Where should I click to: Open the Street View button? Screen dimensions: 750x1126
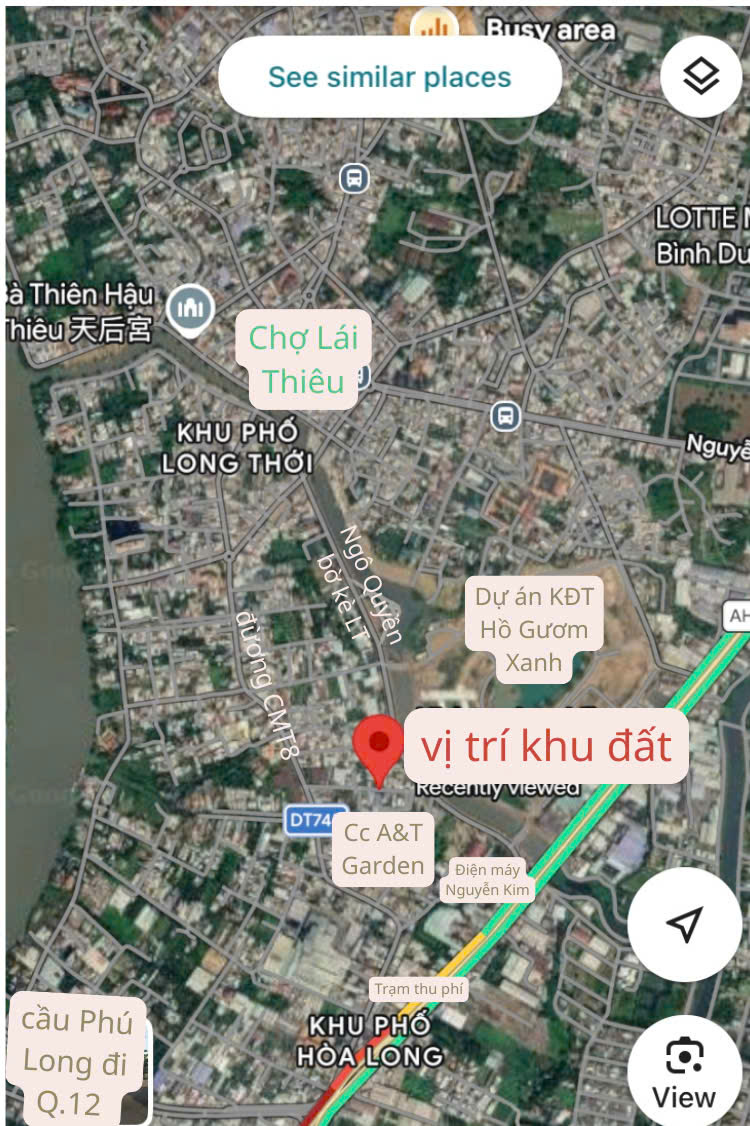click(685, 1072)
